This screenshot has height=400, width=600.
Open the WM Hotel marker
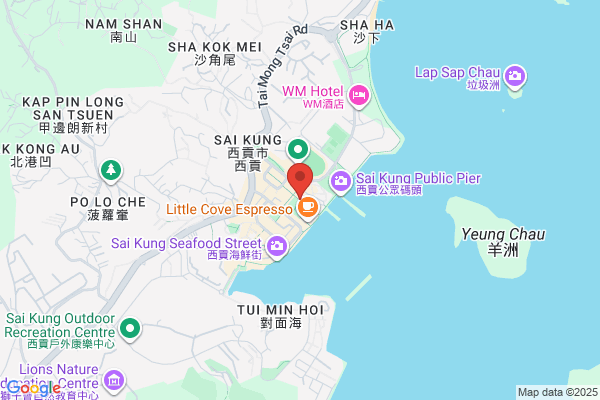[x=359, y=96]
